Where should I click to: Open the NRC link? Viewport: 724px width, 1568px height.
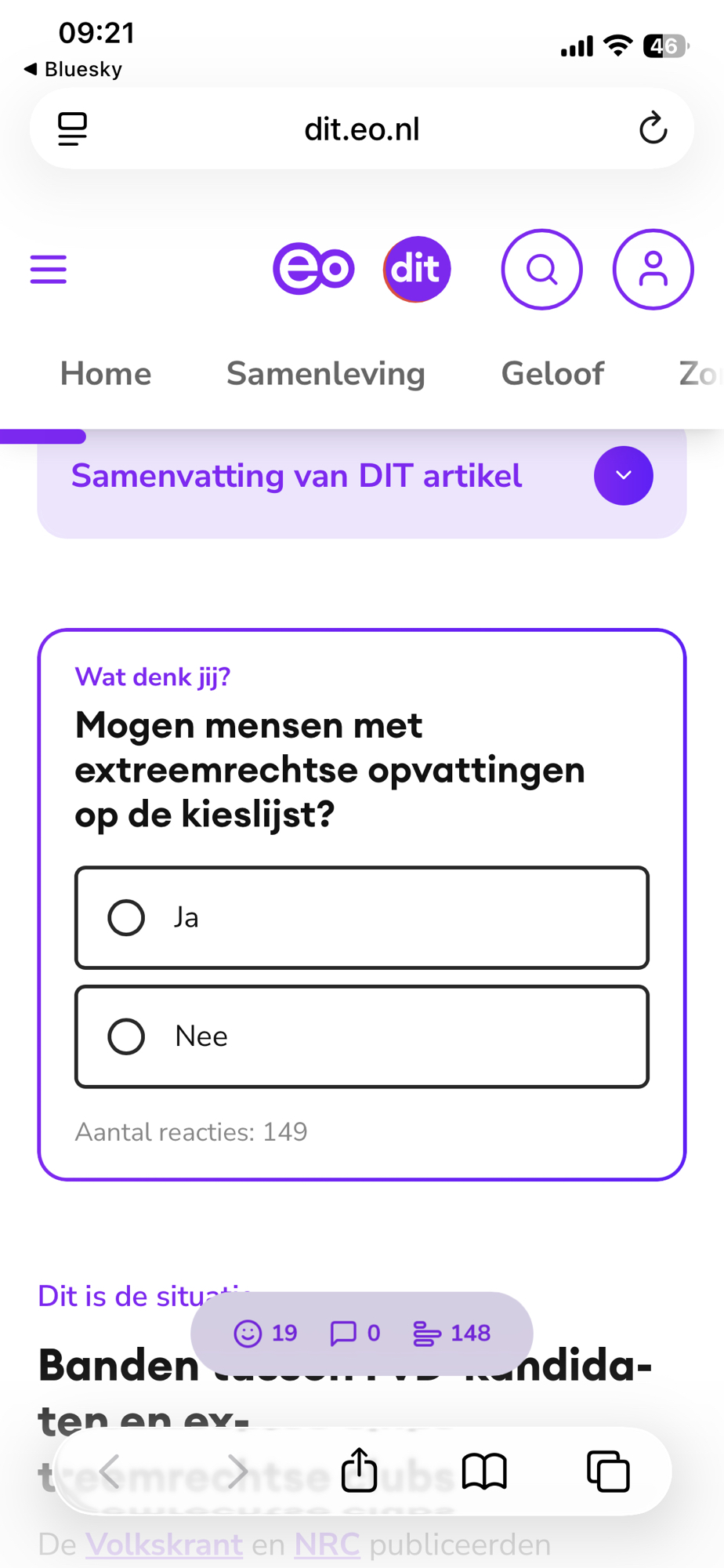(x=327, y=1544)
